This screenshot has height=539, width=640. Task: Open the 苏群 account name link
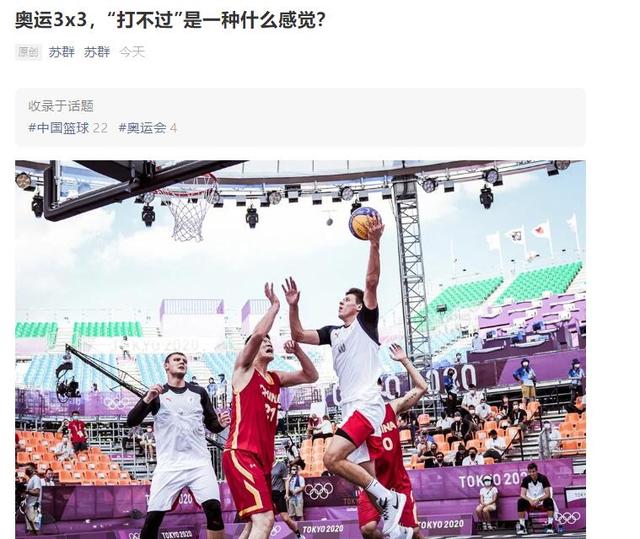coord(97,52)
